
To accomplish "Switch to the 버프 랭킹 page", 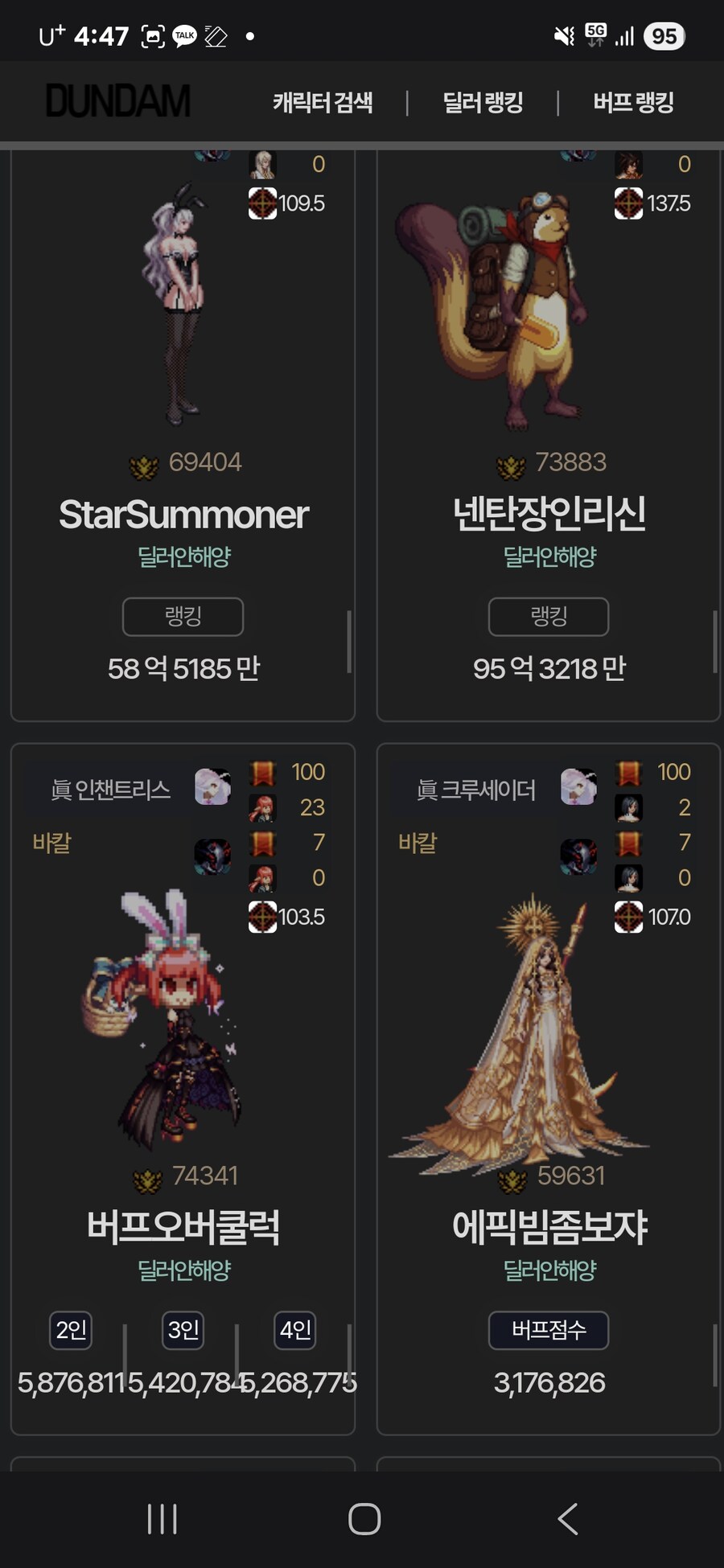I will [x=633, y=102].
